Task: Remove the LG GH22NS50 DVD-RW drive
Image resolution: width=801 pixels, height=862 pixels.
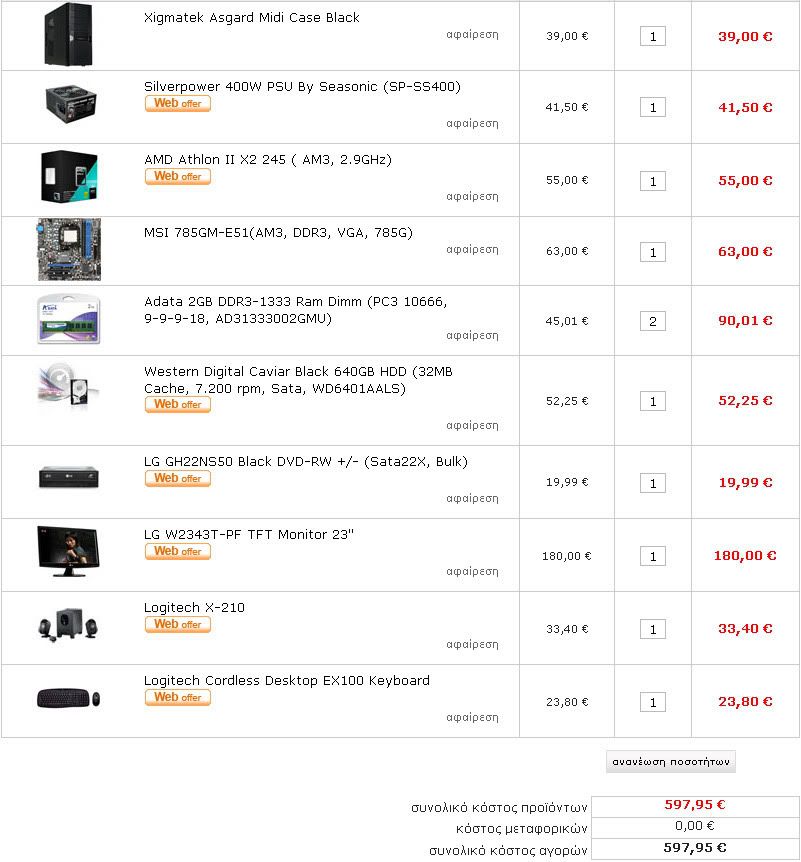Action: point(472,498)
